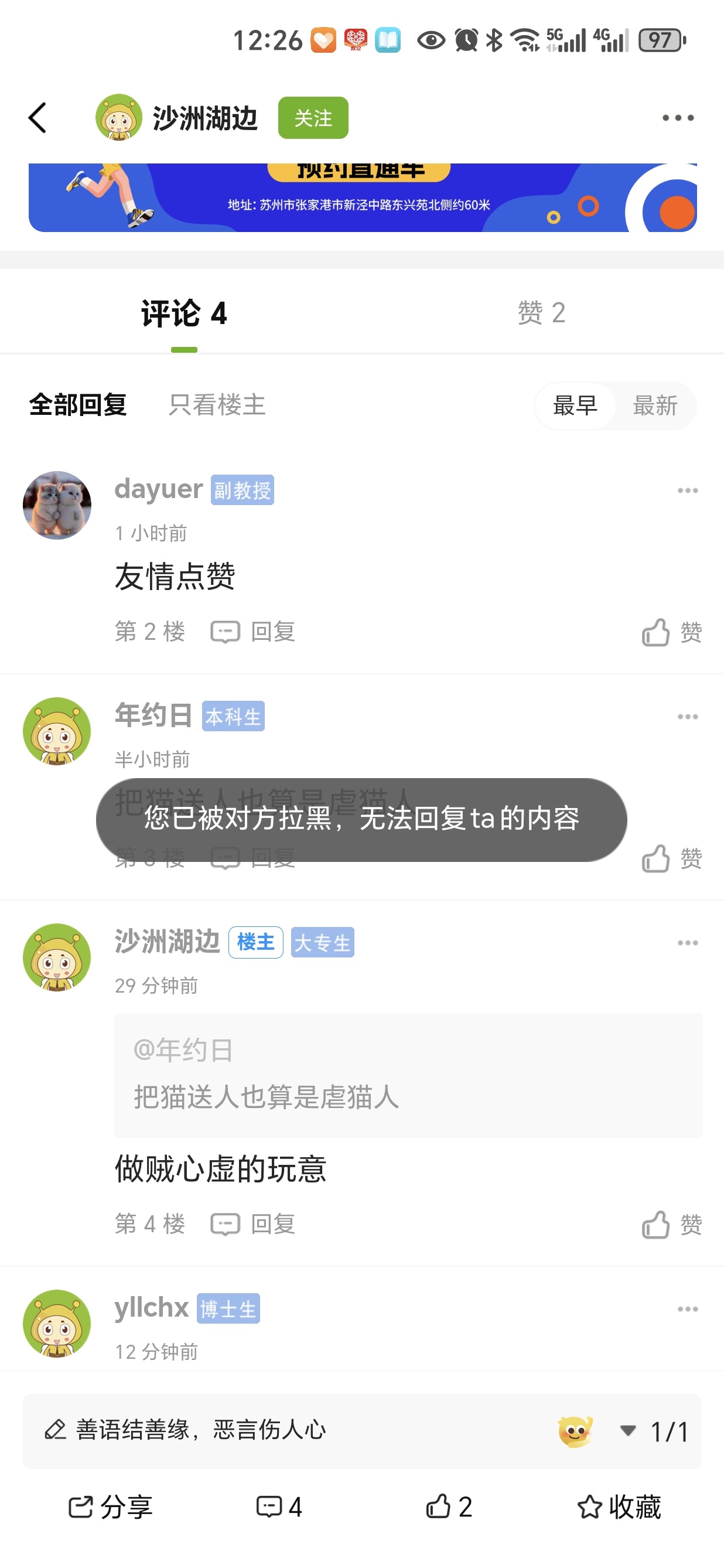724x1568 pixels.
Task: Open more options on dayuer's comment
Action: pyautogui.click(x=688, y=490)
